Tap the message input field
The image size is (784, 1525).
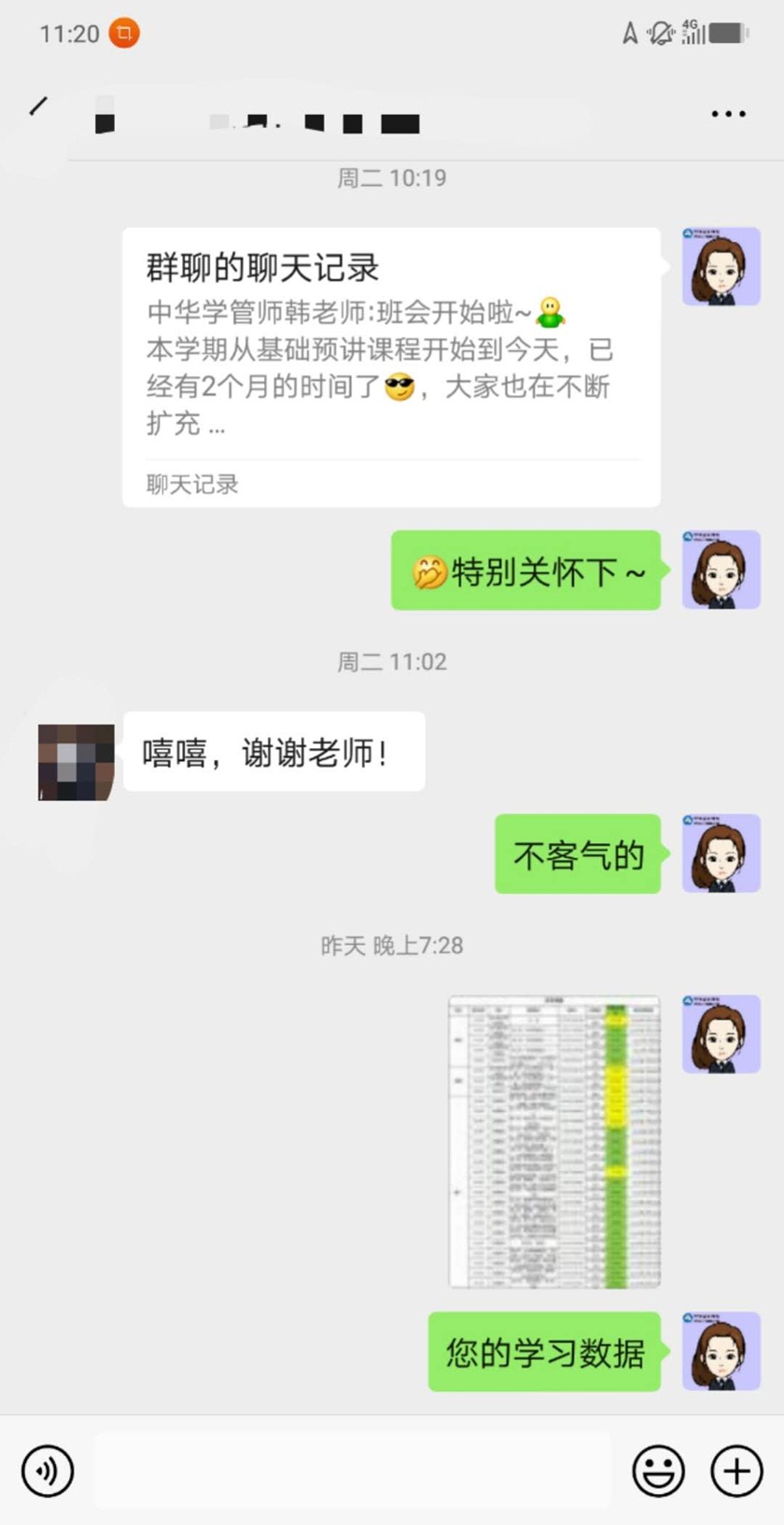[x=355, y=1471]
